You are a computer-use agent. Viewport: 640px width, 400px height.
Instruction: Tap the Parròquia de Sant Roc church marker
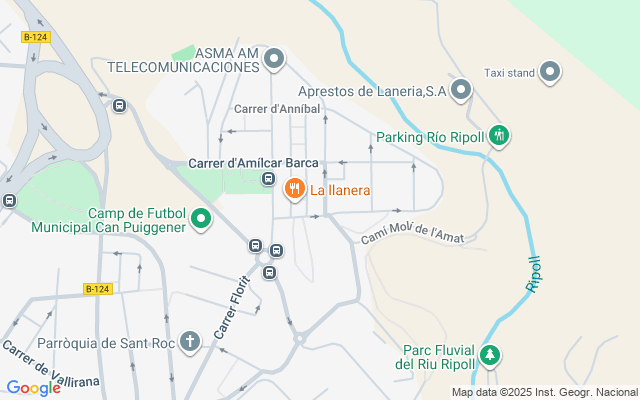tap(190, 342)
